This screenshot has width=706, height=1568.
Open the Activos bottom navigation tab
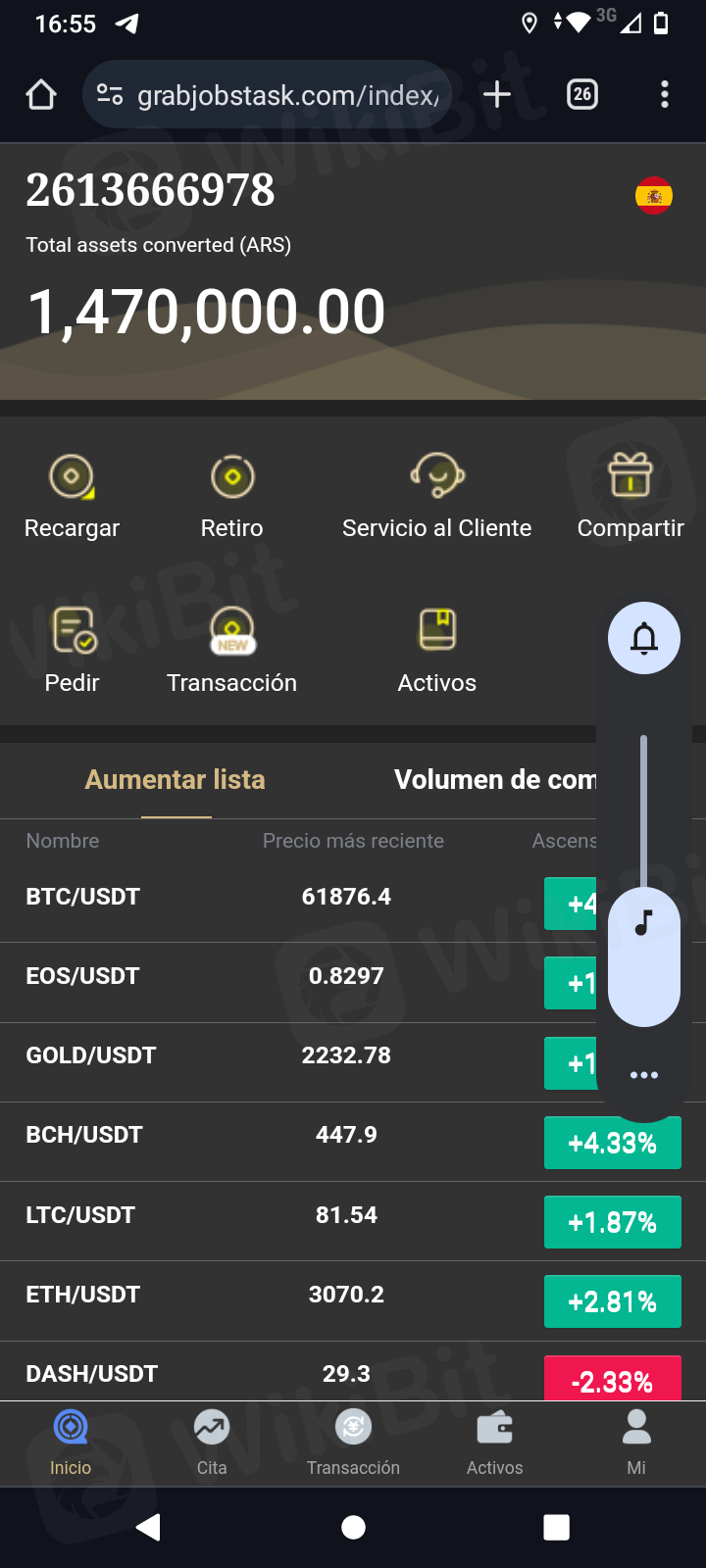tap(494, 1443)
